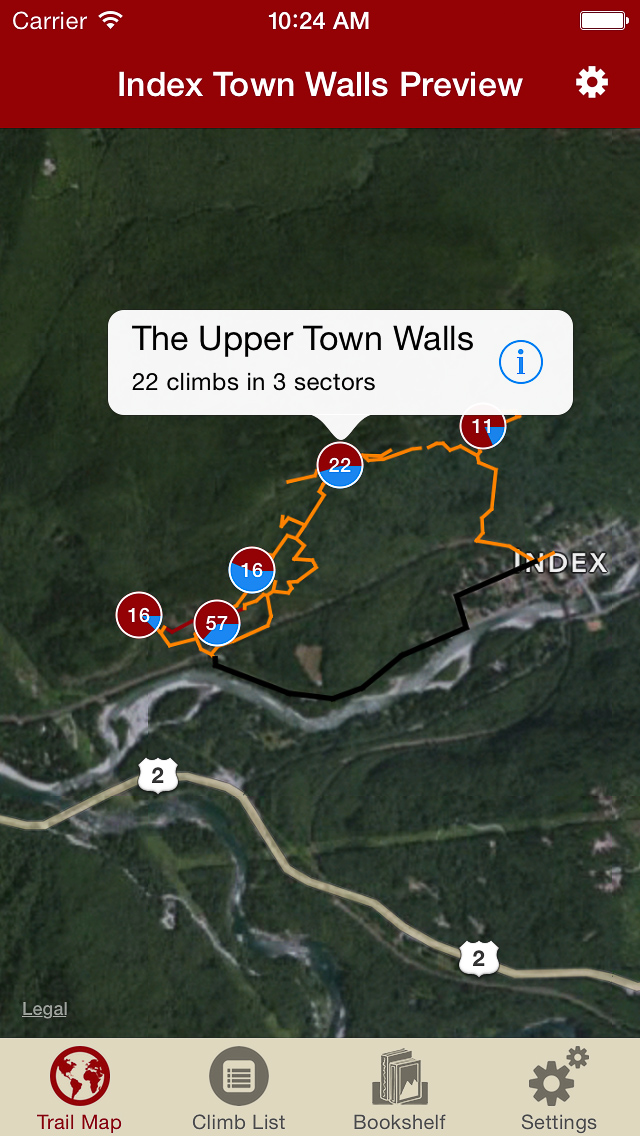This screenshot has height=1136, width=640.
Task: Open the Settings tab
Action: point(558,1089)
